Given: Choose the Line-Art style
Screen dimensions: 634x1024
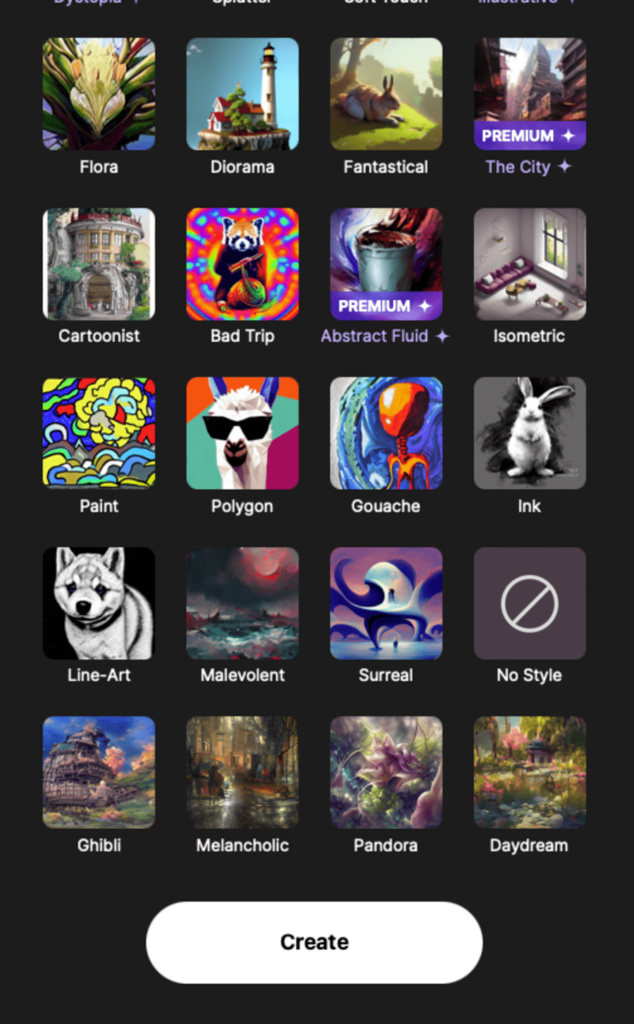Looking at the screenshot, I should coord(99,603).
